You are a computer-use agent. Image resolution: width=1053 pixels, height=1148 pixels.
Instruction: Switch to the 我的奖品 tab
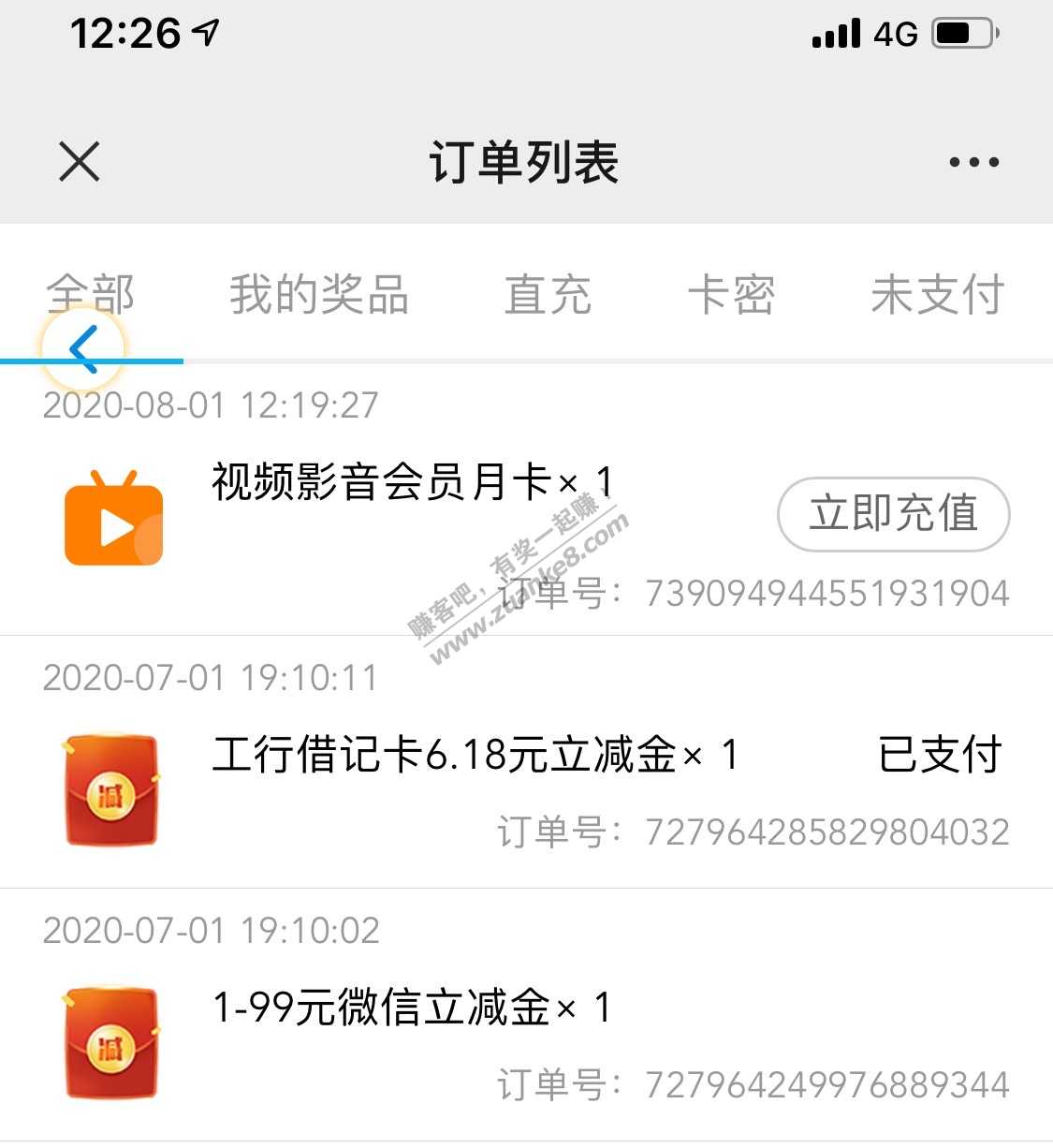(x=319, y=295)
